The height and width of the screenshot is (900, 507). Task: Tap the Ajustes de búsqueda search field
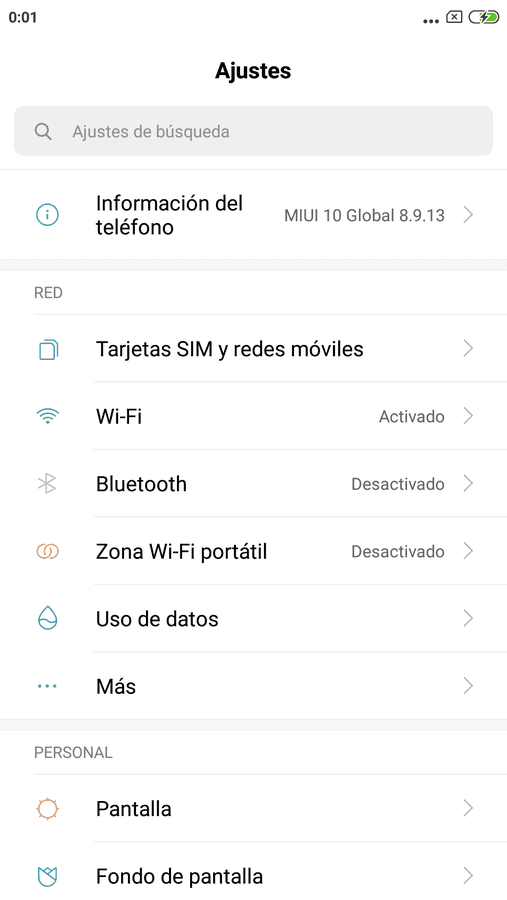tap(253, 131)
